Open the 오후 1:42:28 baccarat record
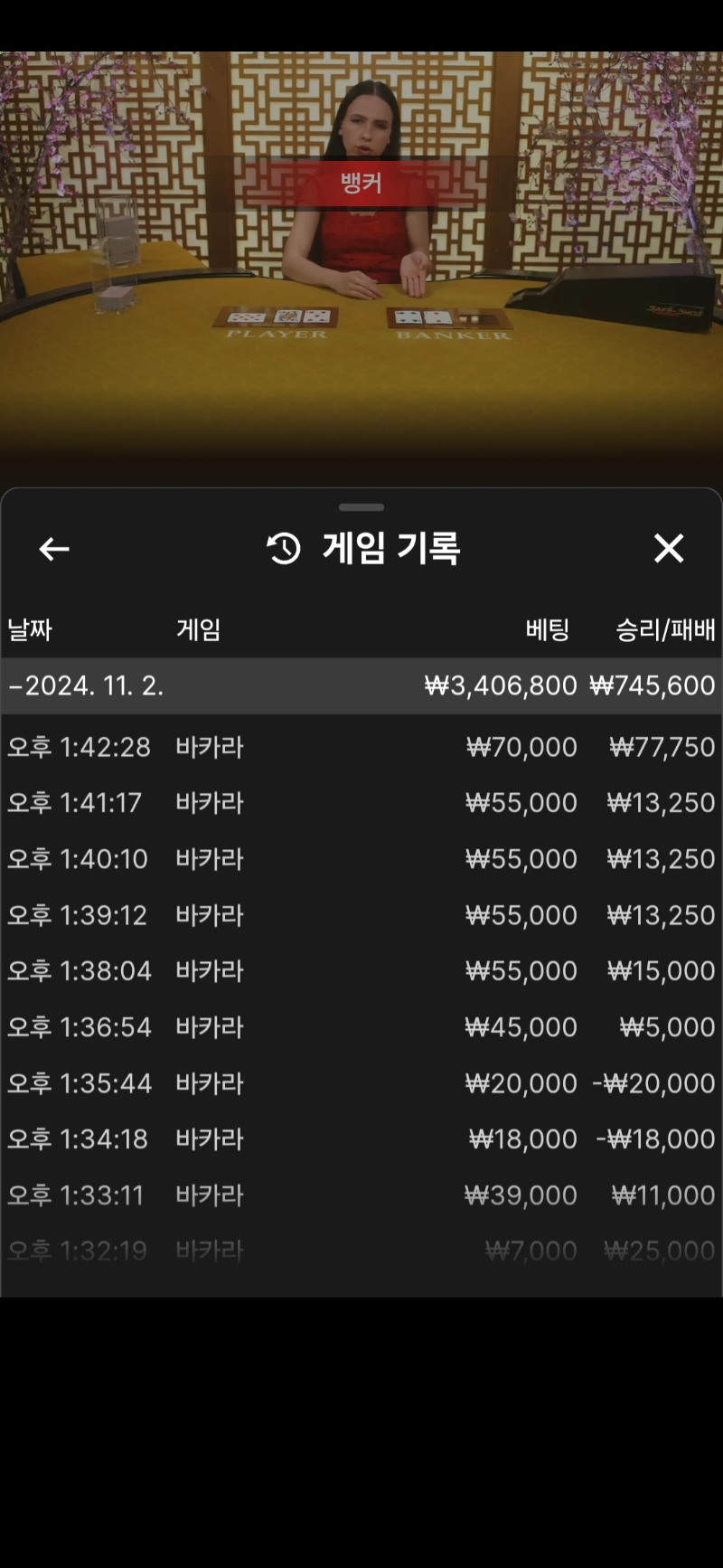 pos(361,747)
